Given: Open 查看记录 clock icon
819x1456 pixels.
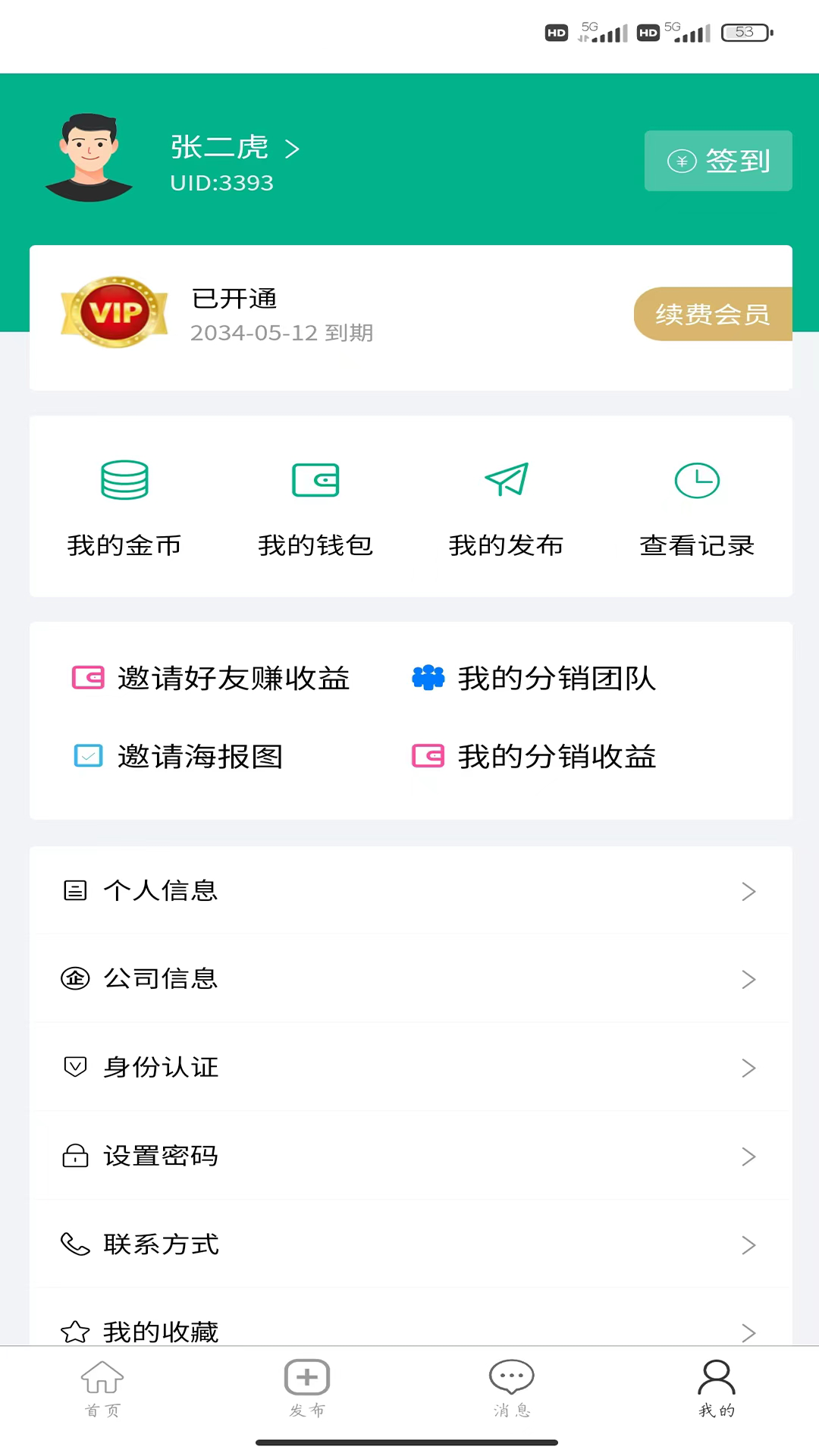Looking at the screenshot, I should (x=697, y=480).
